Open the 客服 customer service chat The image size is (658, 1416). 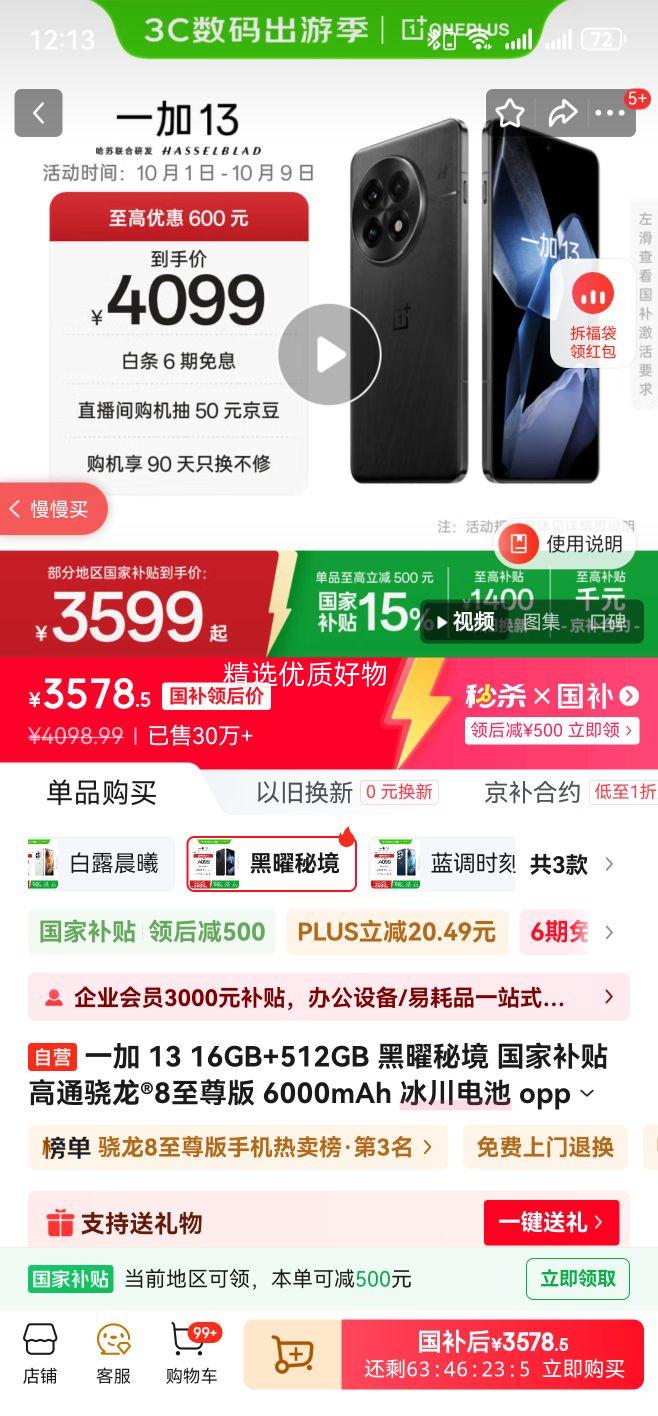point(113,1353)
